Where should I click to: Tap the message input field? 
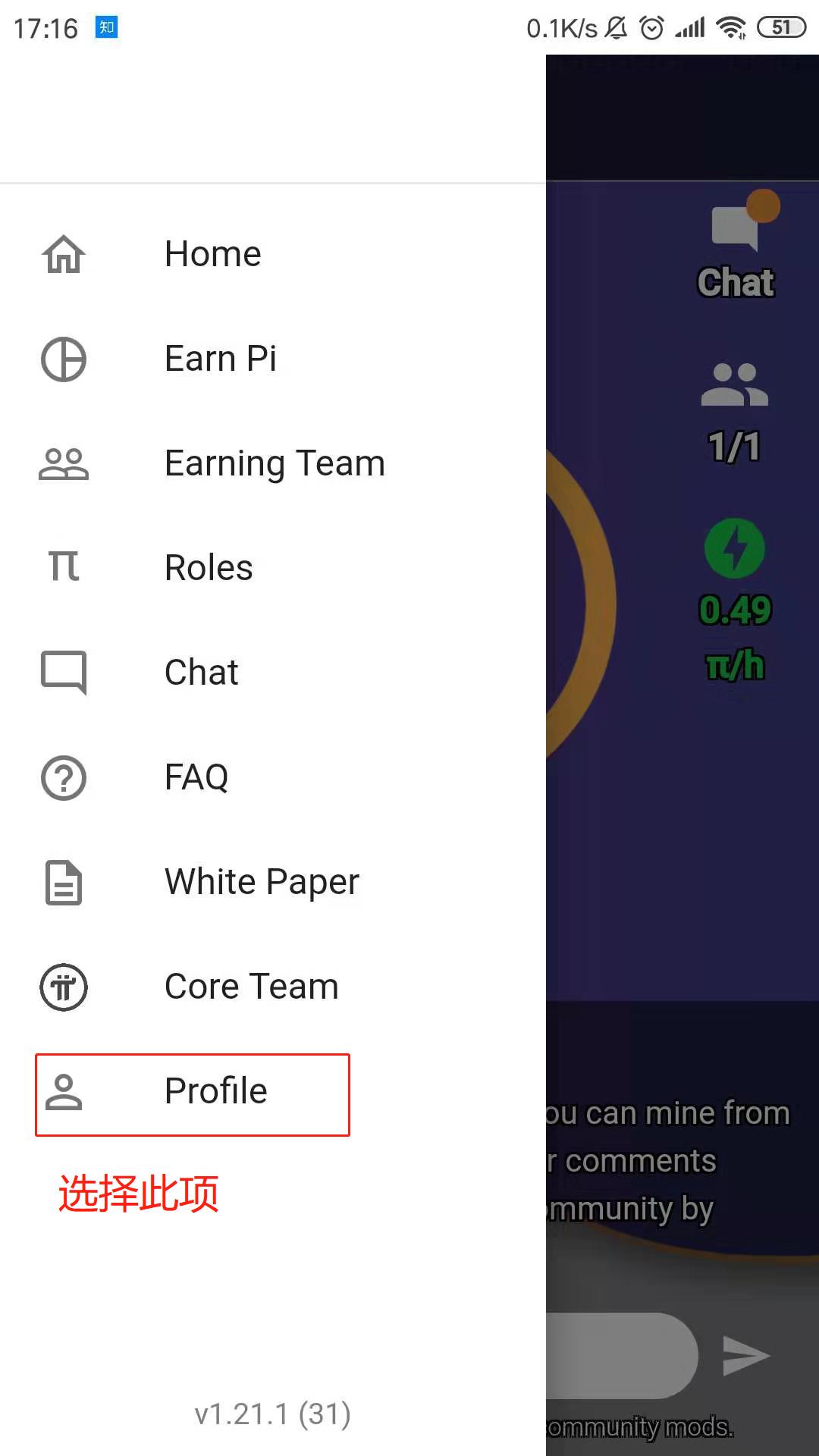coord(622,1355)
